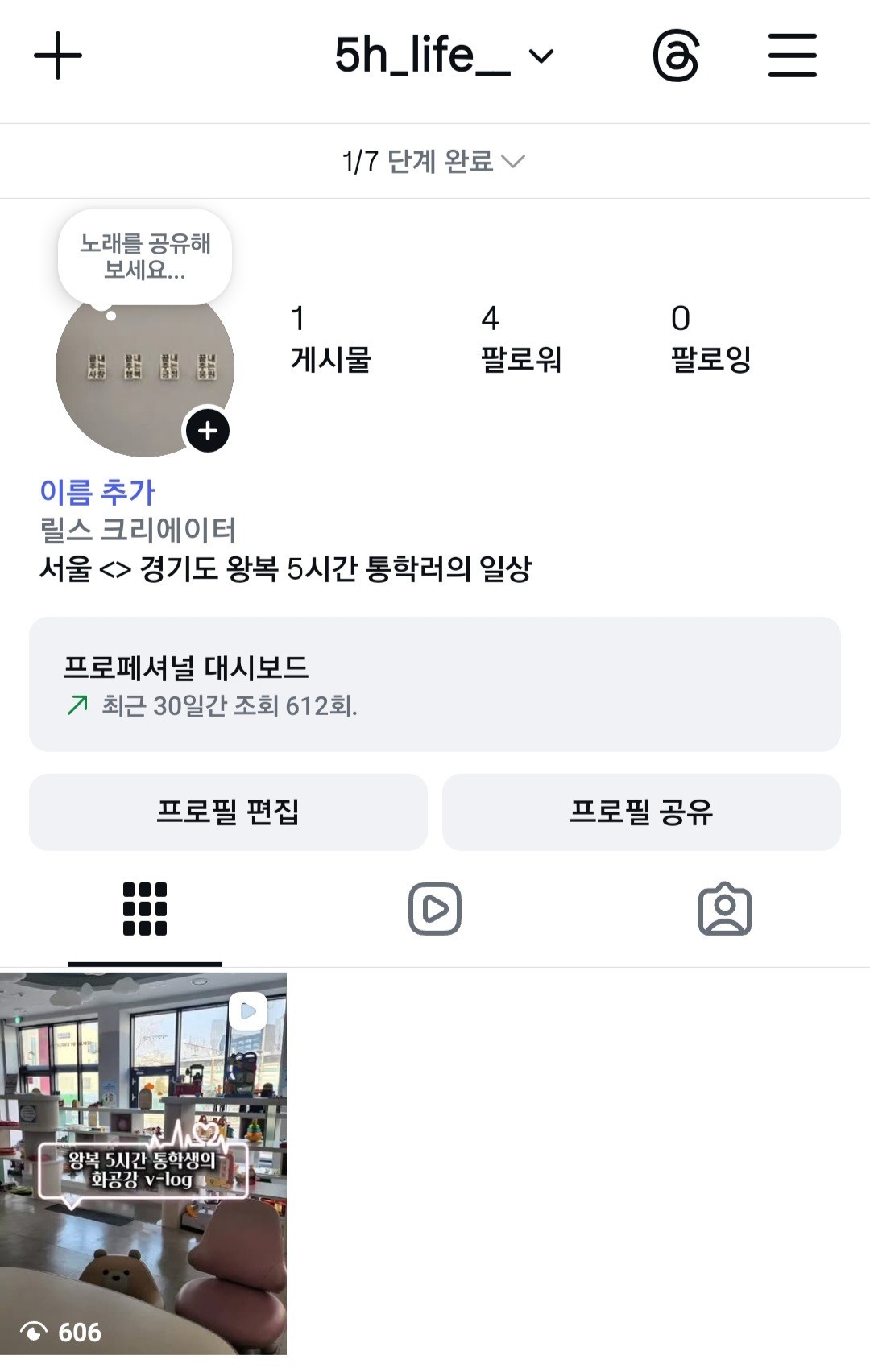Add a story via profile picture plus
This screenshot has width=870, height=1372.
click(x=208, y=431)
